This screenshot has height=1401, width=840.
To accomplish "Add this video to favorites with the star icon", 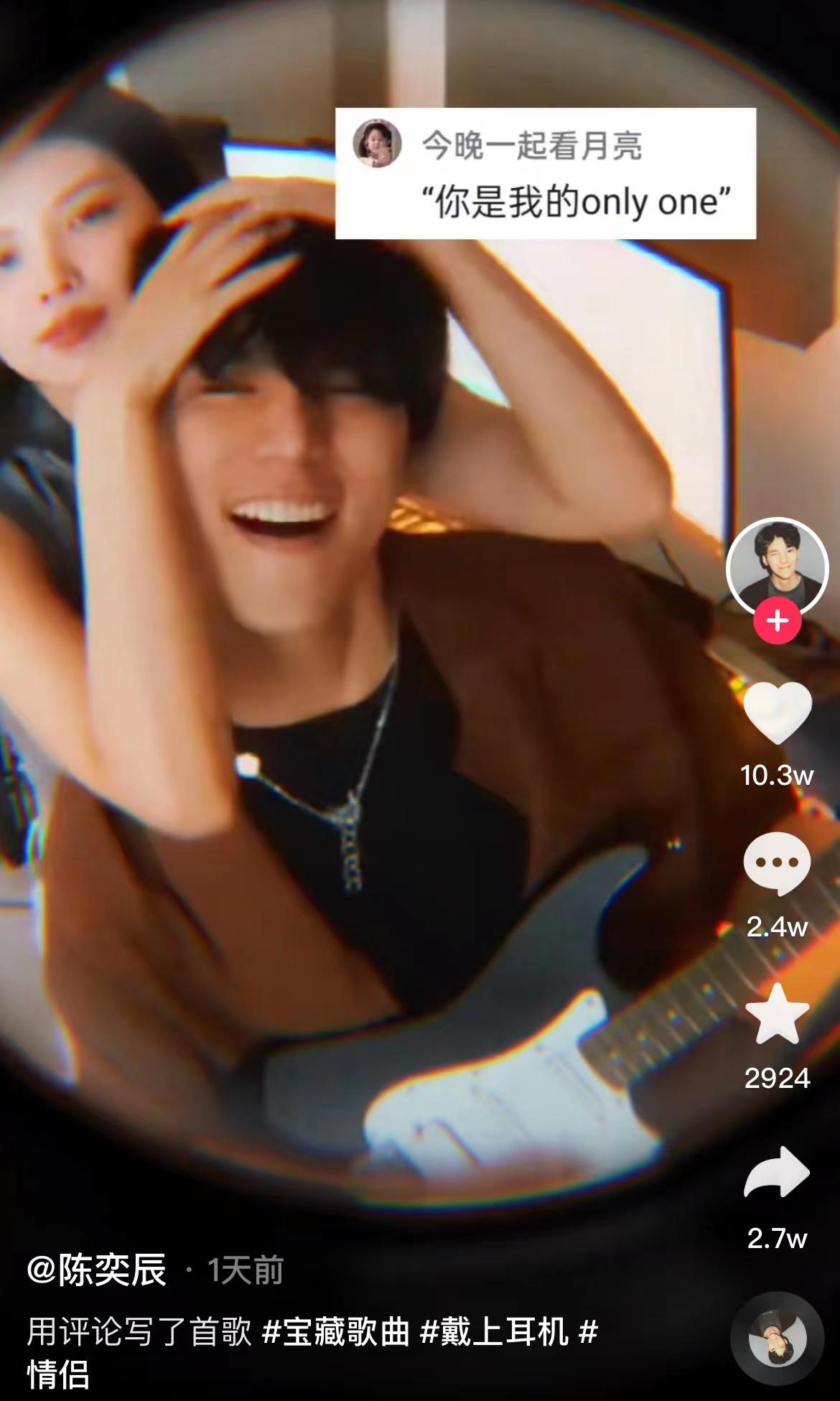I will 777,1014.
